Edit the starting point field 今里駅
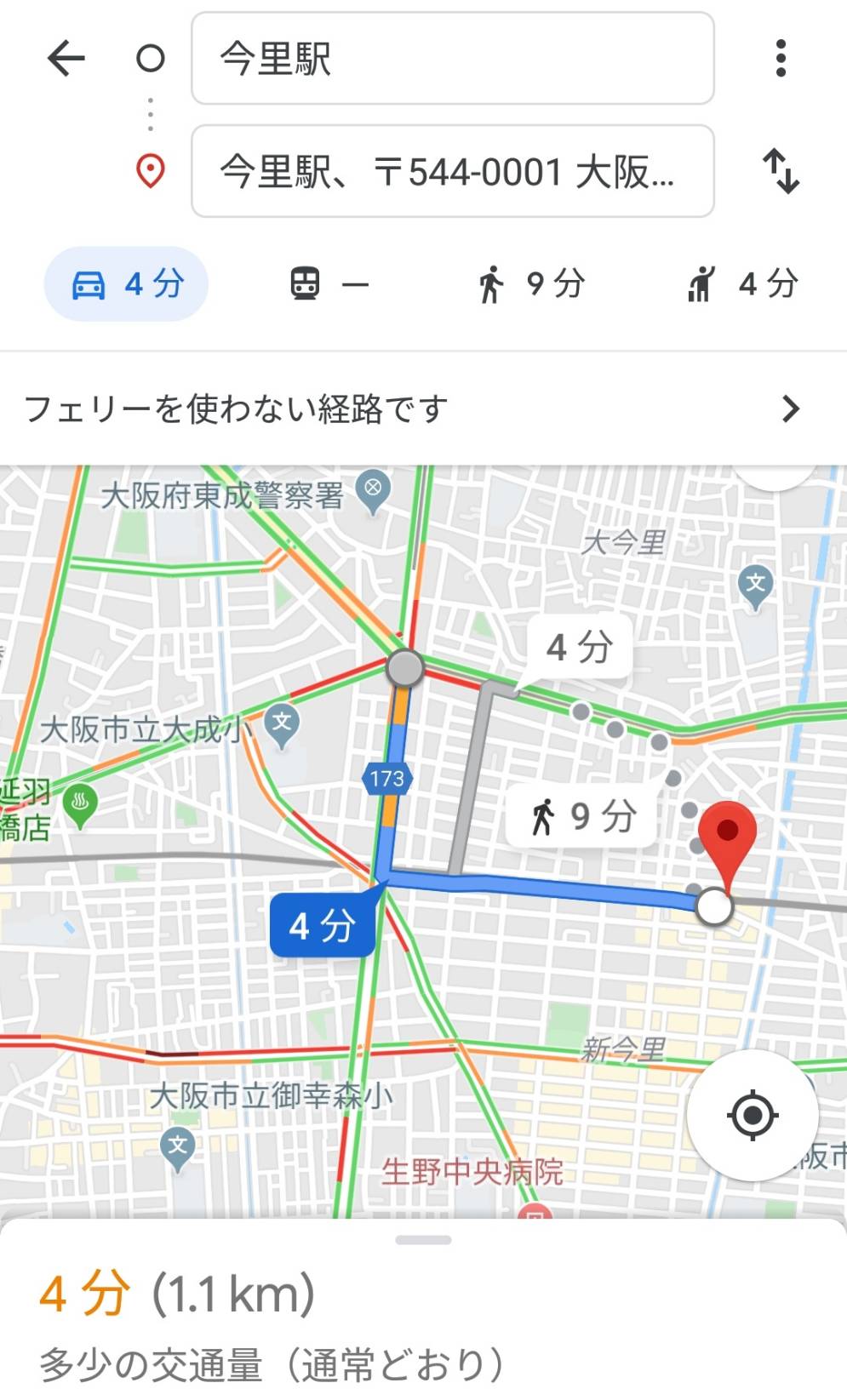 coord(452,59)
